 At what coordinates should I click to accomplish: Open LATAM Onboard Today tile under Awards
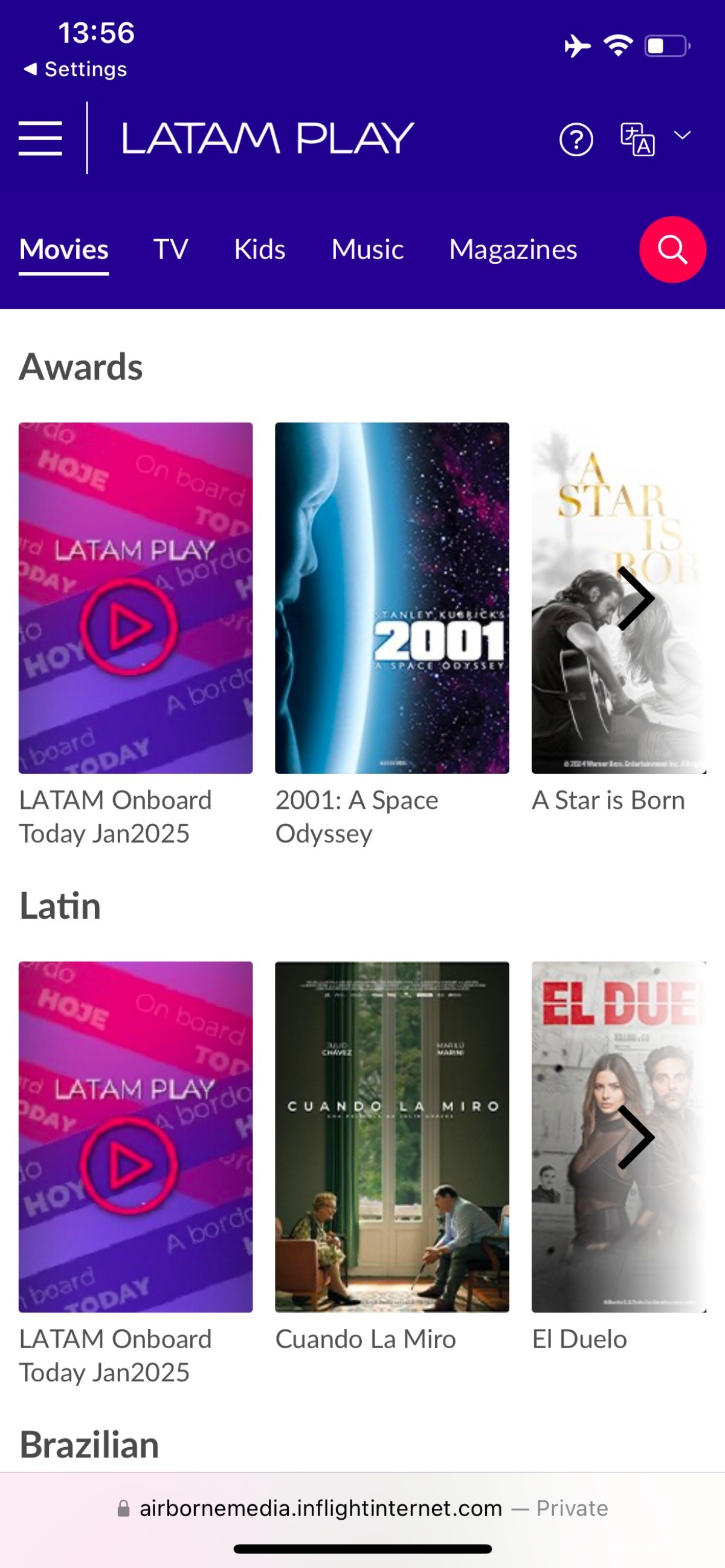[135, 598]
